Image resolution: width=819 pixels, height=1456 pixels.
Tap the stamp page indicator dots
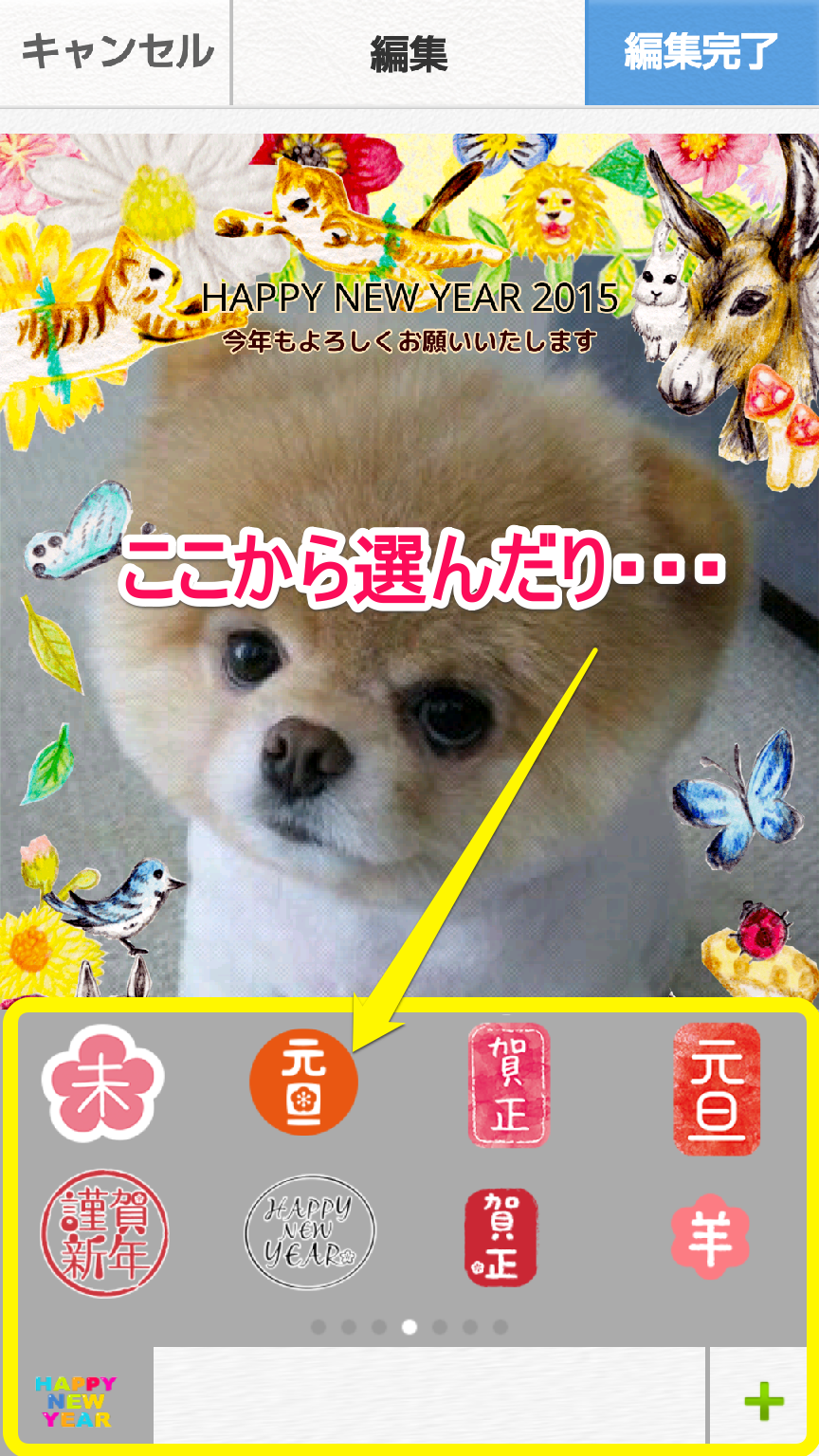pos(409,1327)
